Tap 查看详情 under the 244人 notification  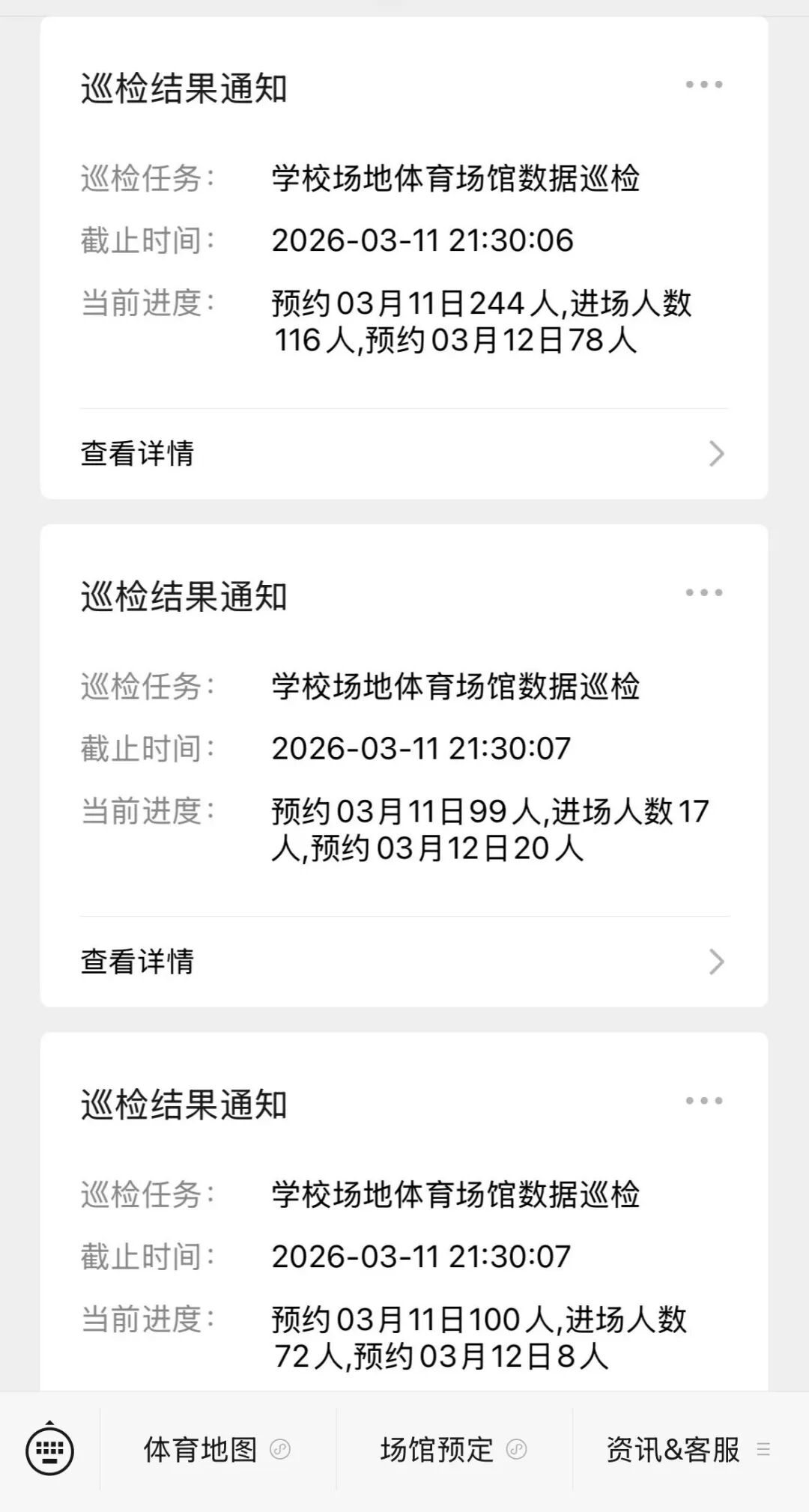403,454
